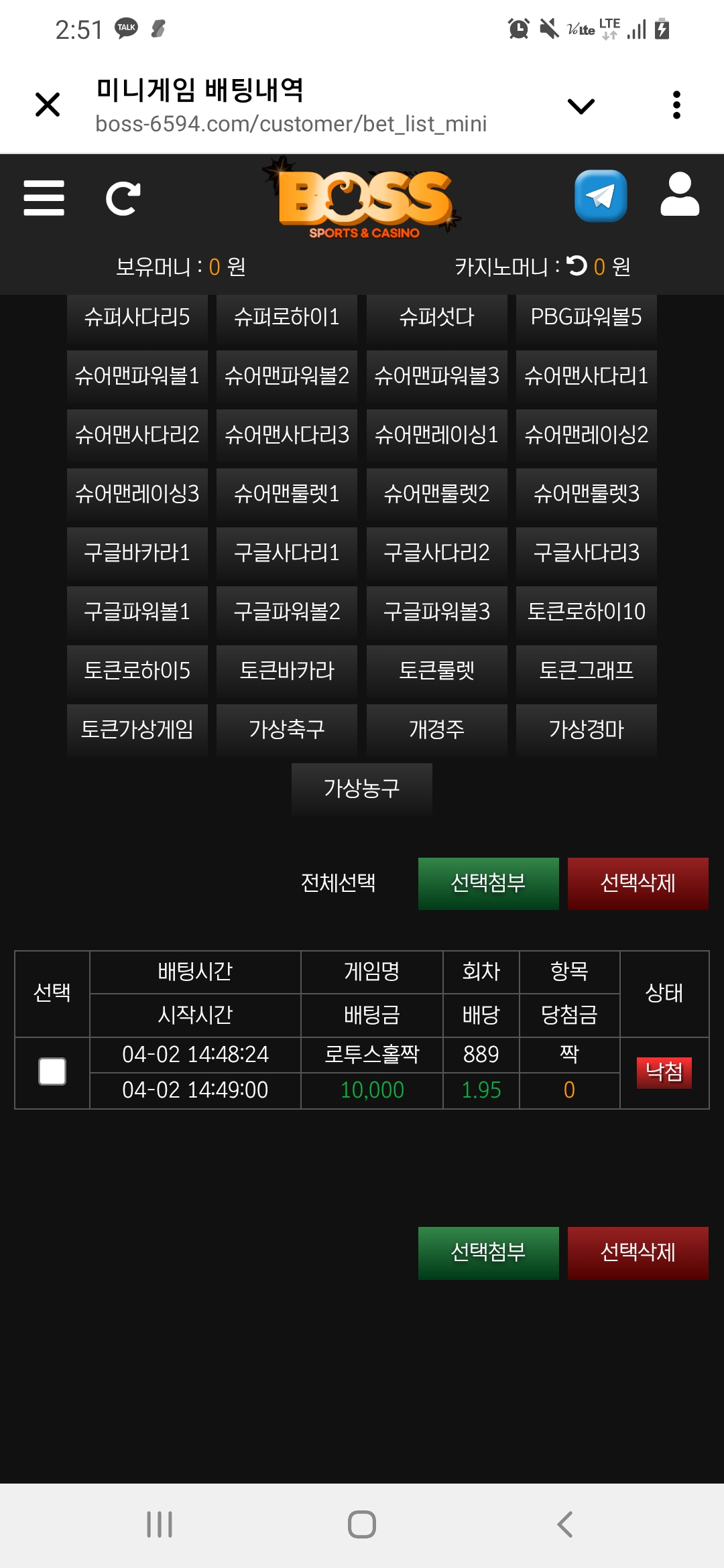Show bets for 가상축구
The height and width of the screenshot is (1568, 724).
pyautogui.click(x=286, y=730)
